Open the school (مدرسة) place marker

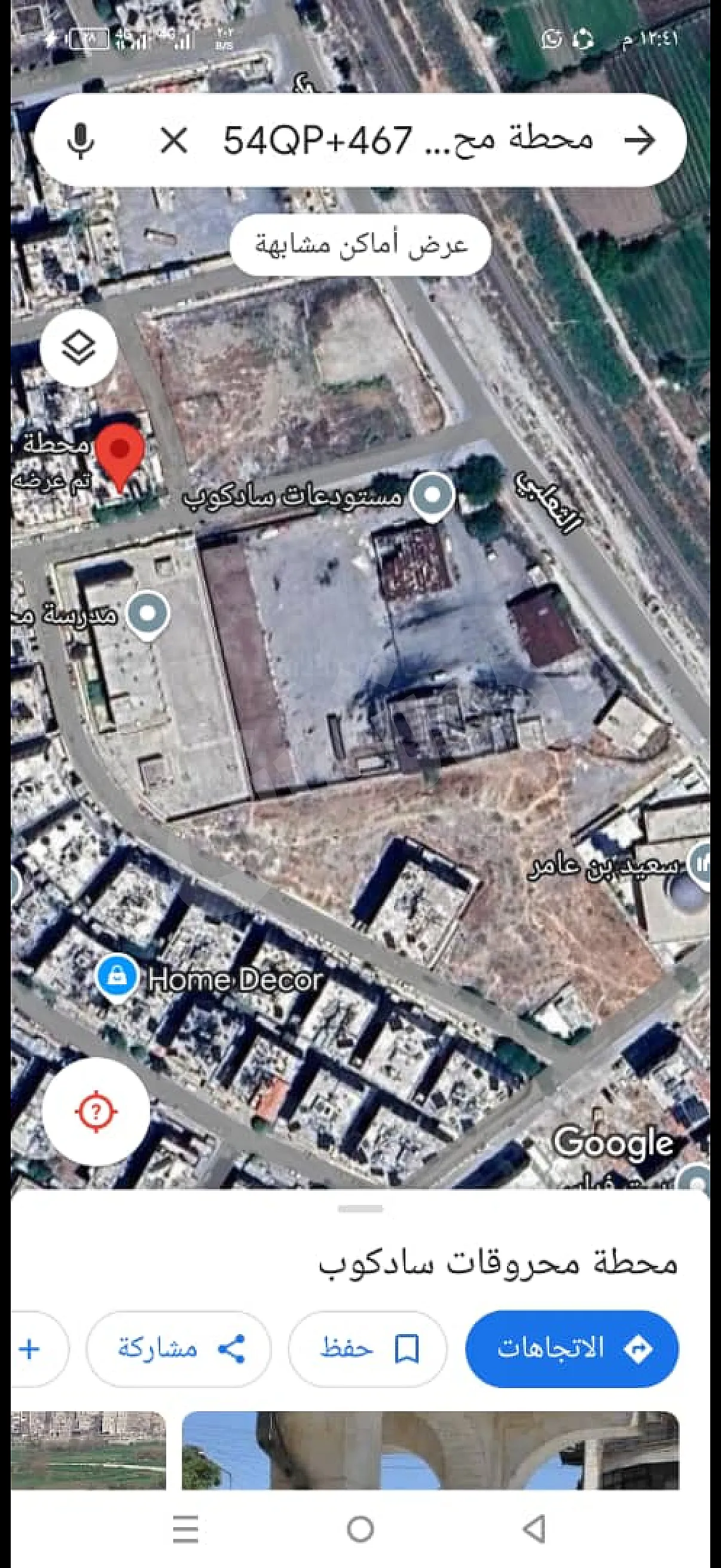pos(148,615)
